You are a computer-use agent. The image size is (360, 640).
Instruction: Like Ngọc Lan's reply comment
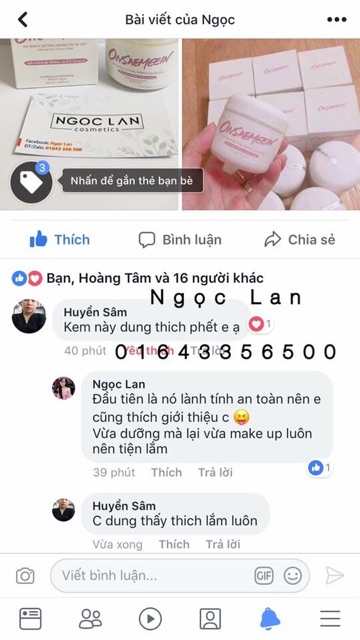pyautogui.click(x=166, y=472)
